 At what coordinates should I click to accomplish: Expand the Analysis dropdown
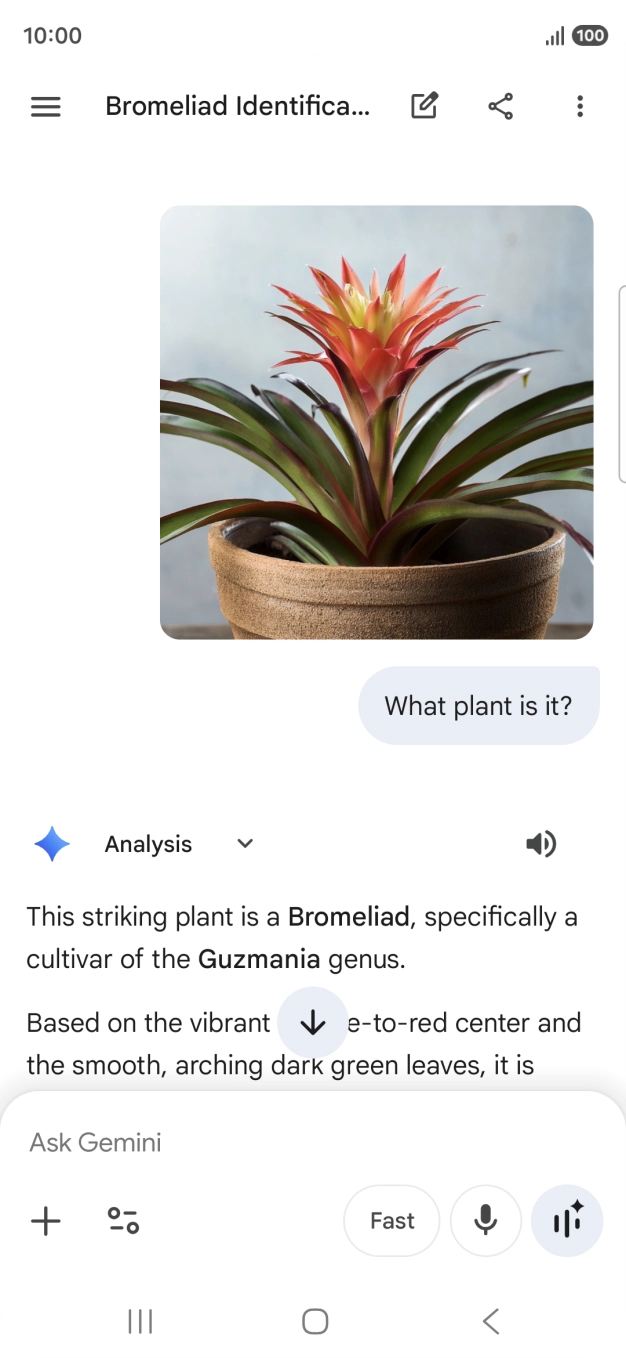pos(245,844)
